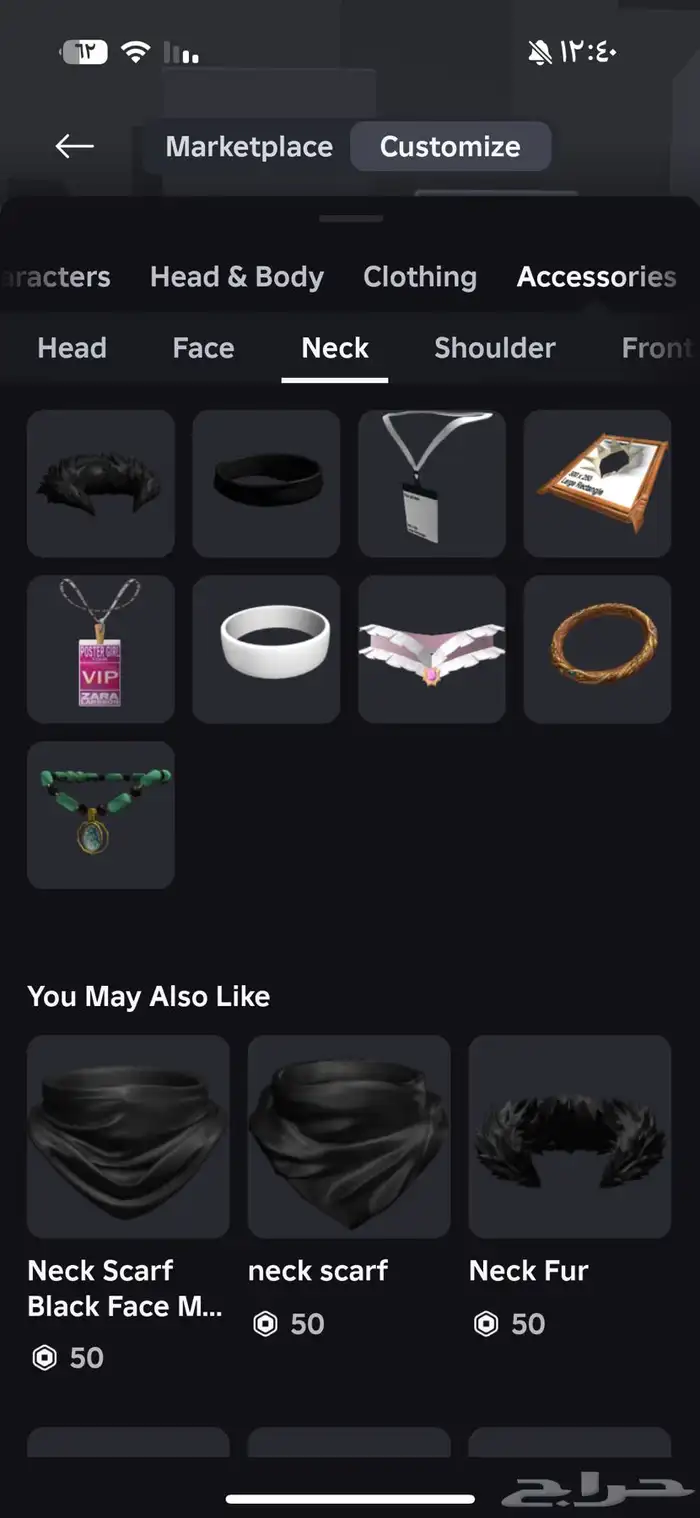The height and width of the screenshot is (1518, 700).
Task: Equip the white choker ring
Action: pos(266,649)
